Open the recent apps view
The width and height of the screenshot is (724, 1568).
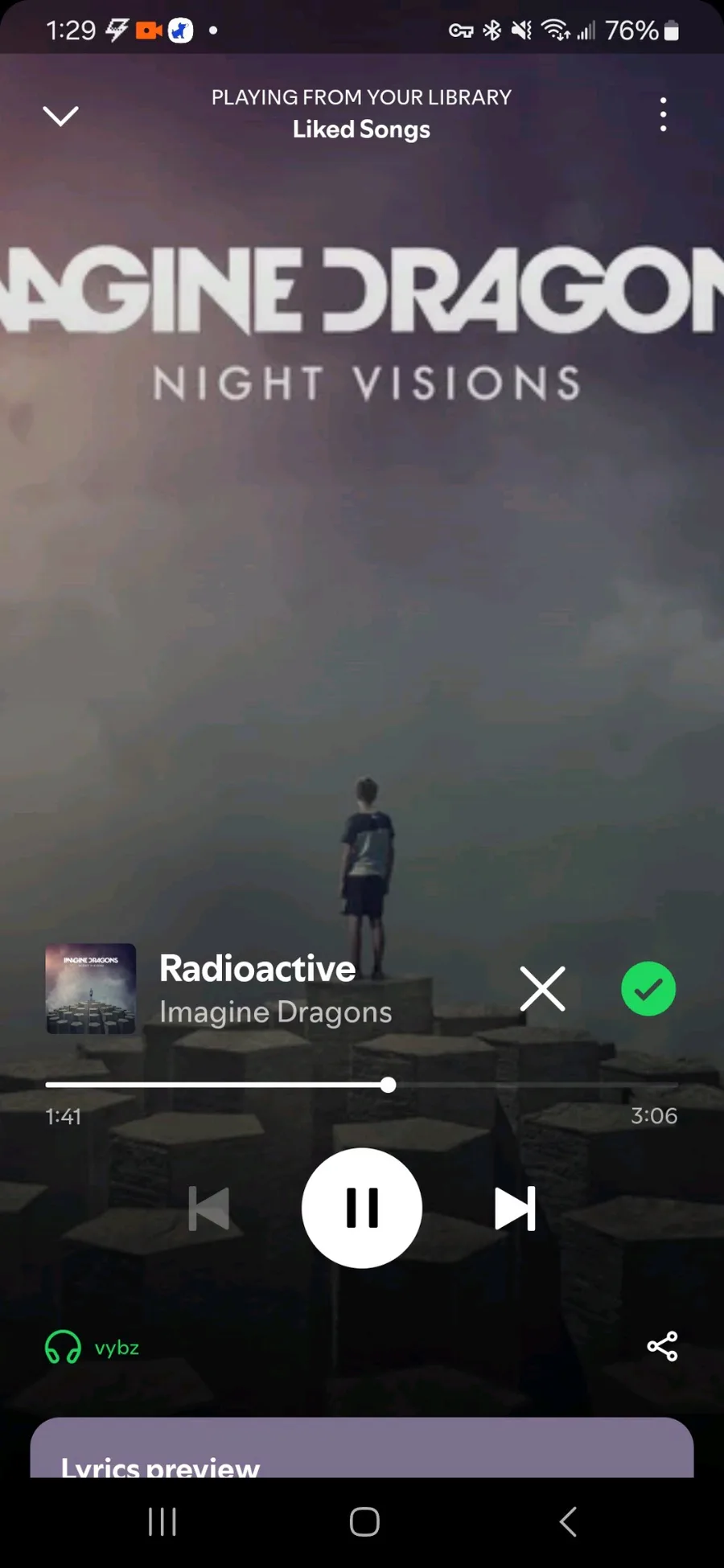pyautogui.click(x=162, y=1521)
